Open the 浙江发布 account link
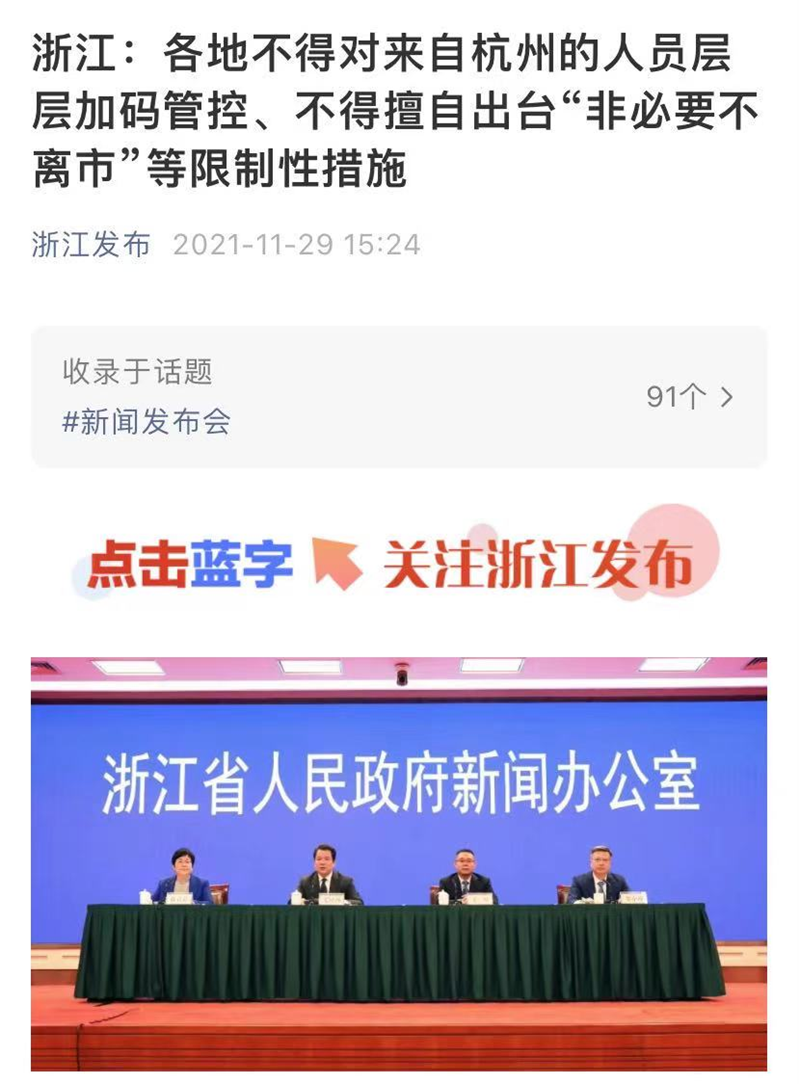Image resolution: width=800 pixels, height=1084 pixels. click(x=91, y=245)
